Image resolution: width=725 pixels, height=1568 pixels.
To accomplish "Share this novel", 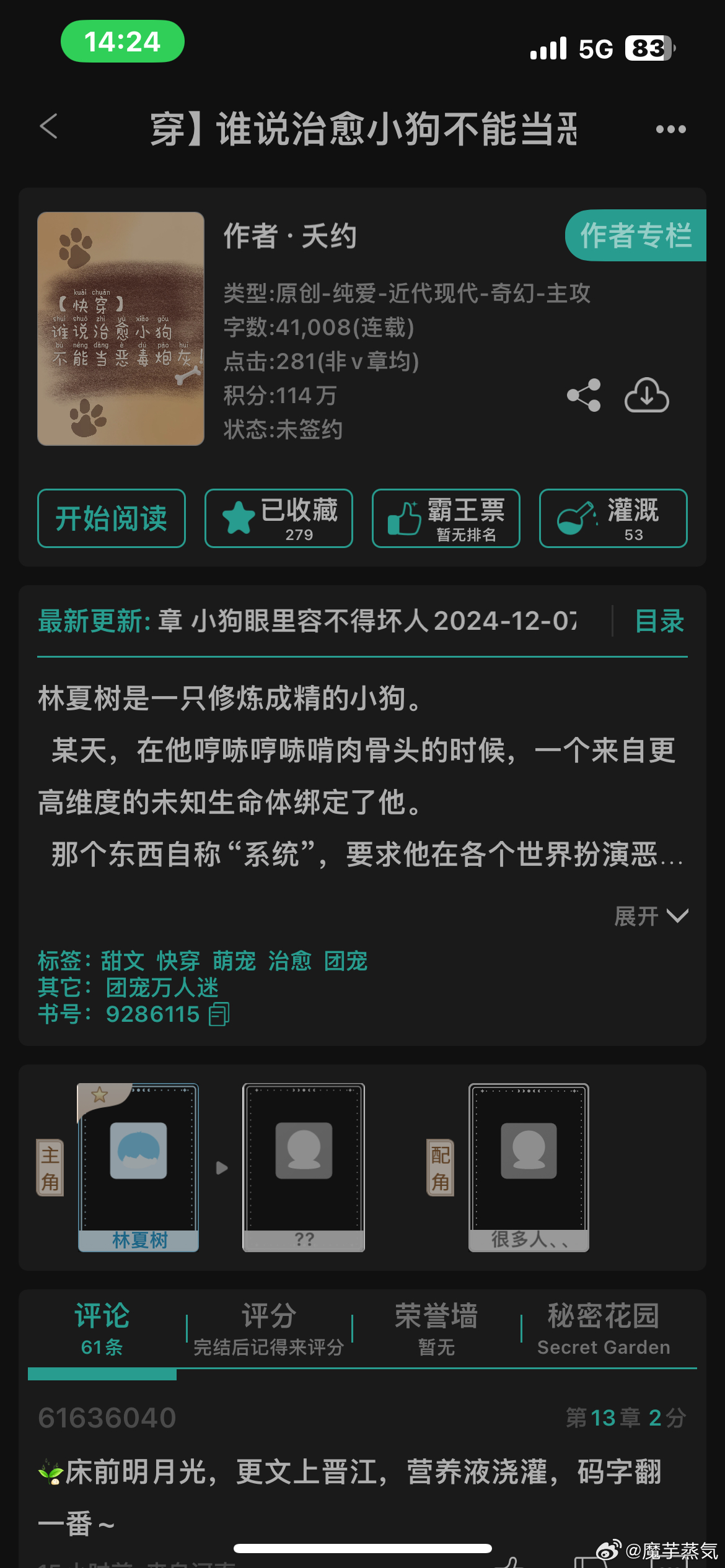I will click(584, 395).
